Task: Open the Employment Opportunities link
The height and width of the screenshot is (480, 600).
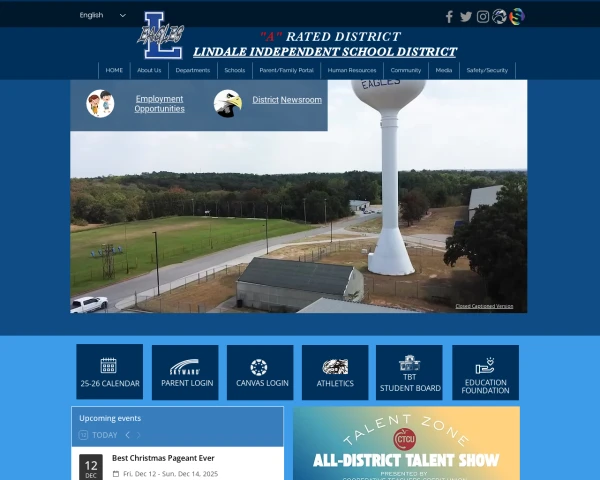Action: [x=159, y=104]
